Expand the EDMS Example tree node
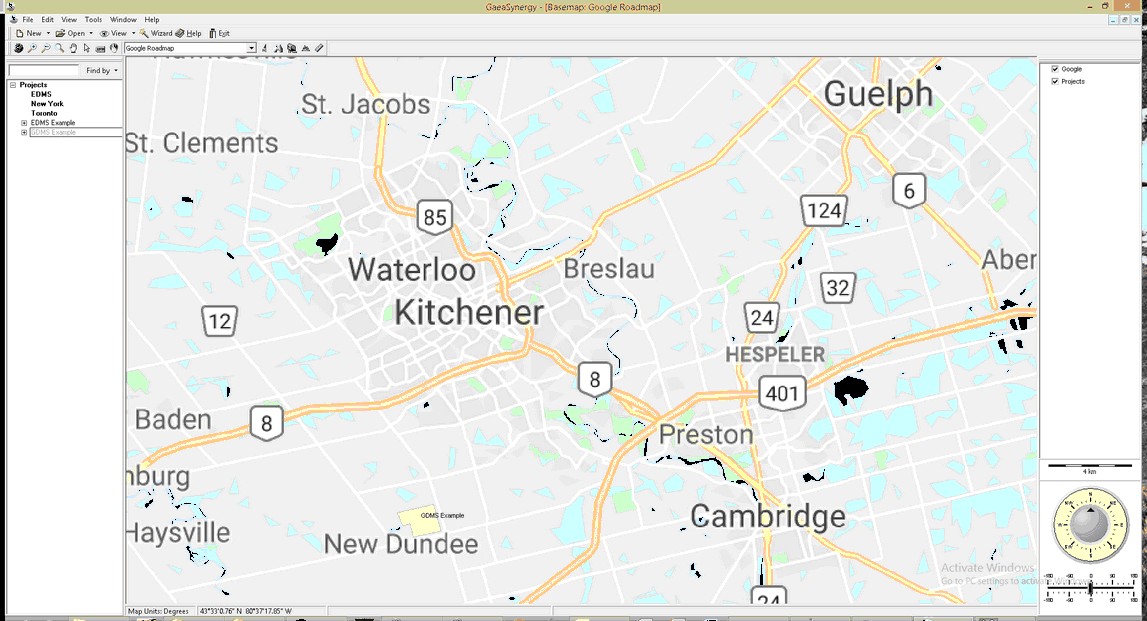 pos(24,123)
